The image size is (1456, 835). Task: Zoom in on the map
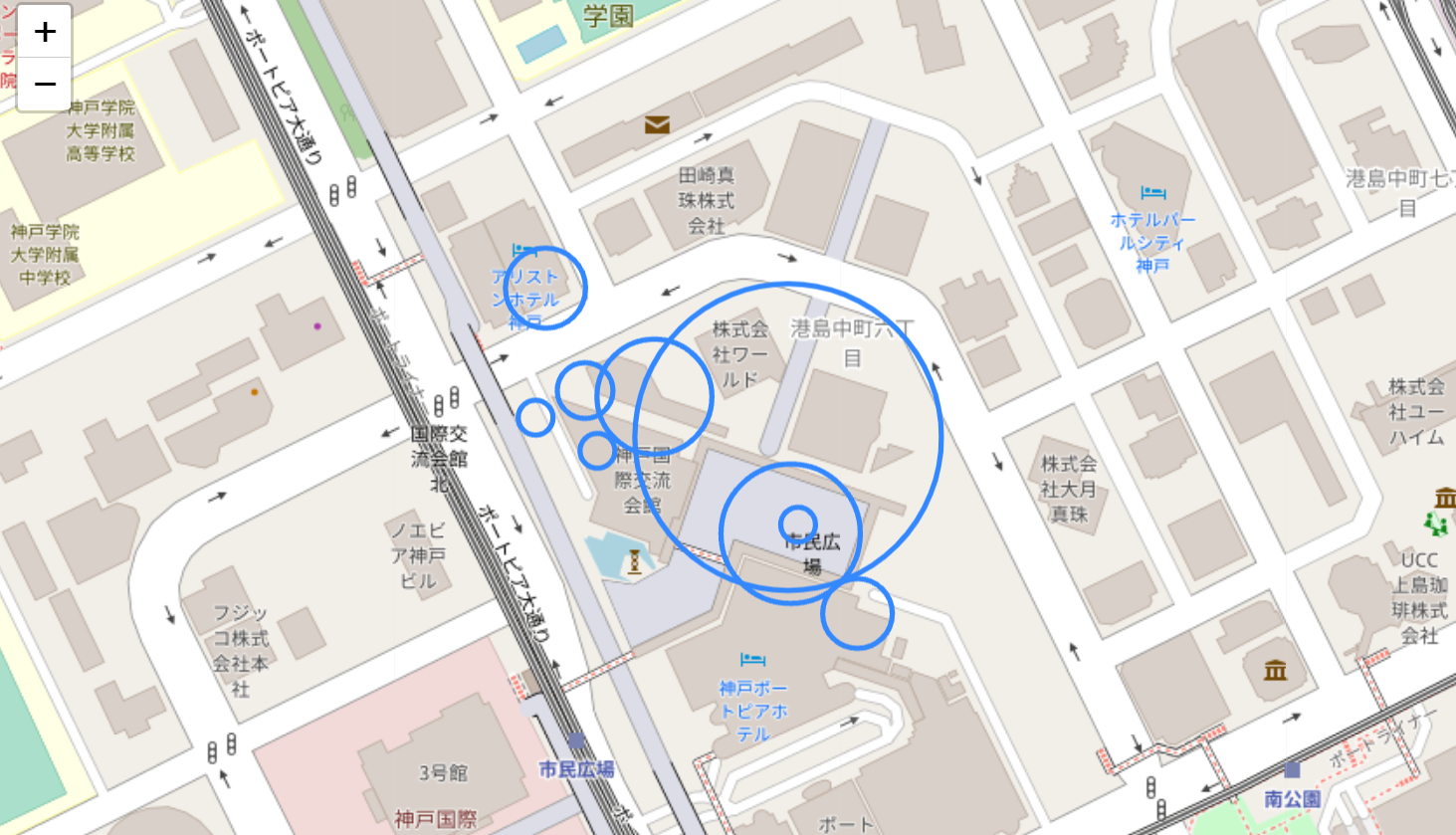tap(45, 32)
